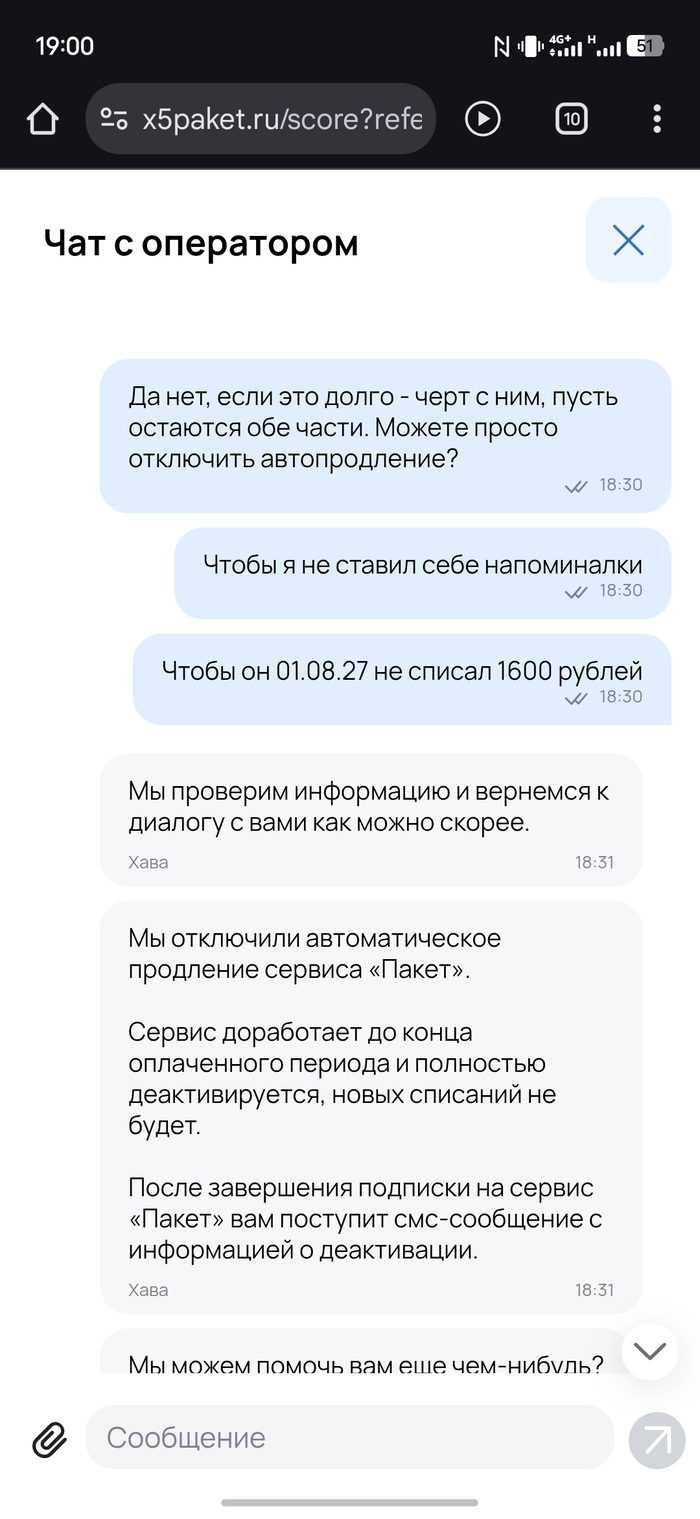Screen dimensions: 700x1519
Task: Send the message with the arrow button
Action: [657, 1440]
